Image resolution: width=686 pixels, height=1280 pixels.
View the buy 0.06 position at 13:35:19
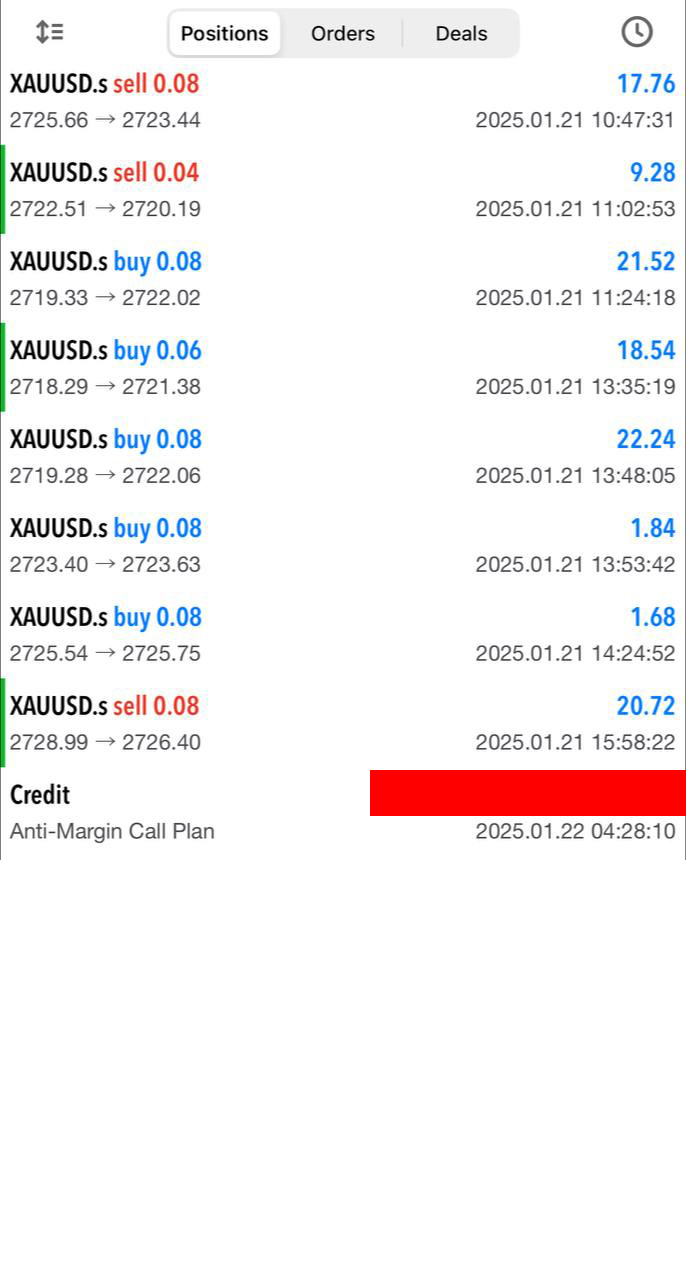click(x=343, y=367)
